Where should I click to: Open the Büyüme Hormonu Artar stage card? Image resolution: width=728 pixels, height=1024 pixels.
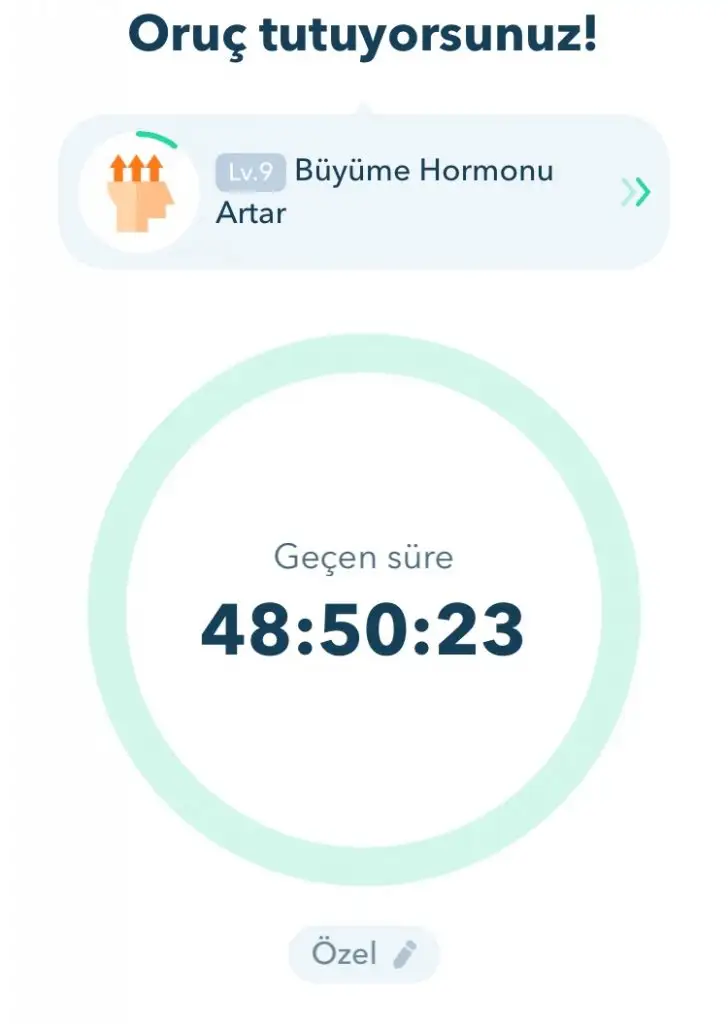pos(364,191)
